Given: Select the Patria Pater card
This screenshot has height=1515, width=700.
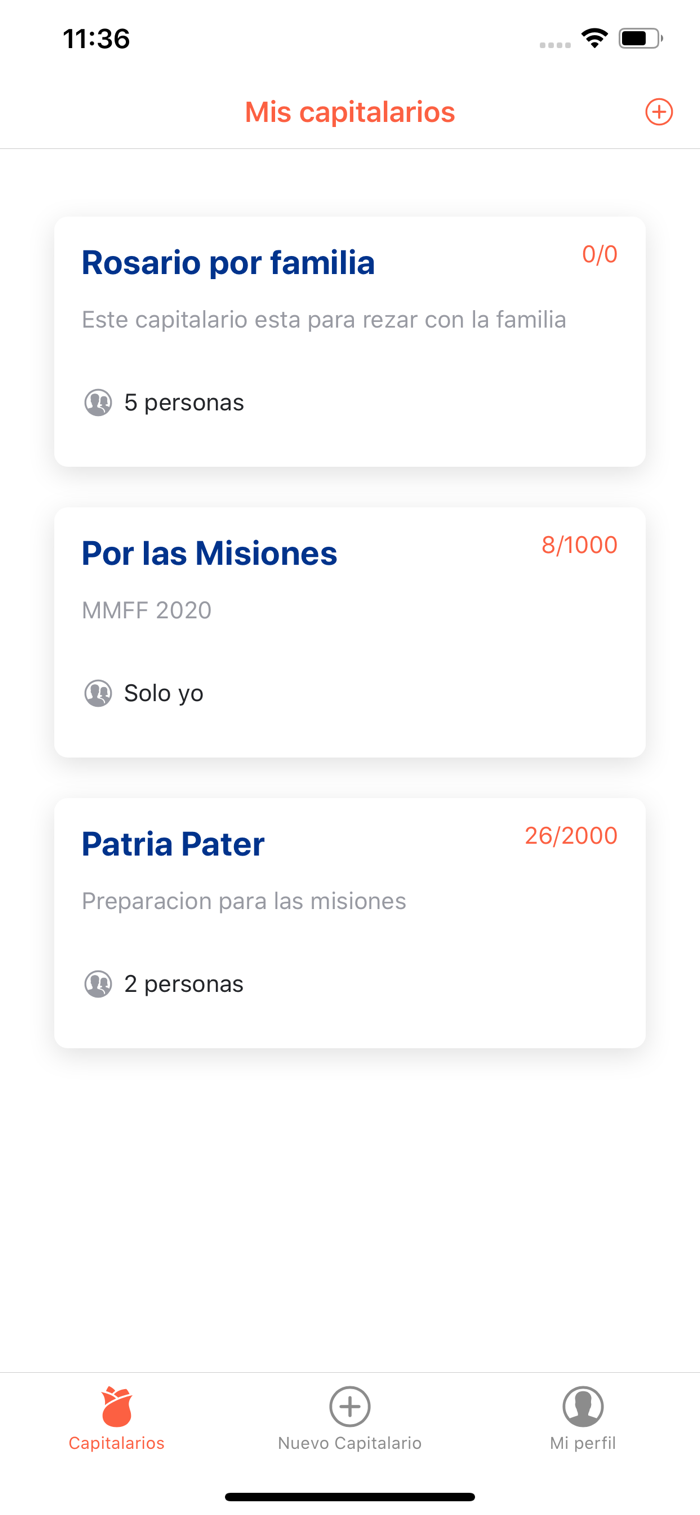Looking at the screenshot, I should (350, 923).
